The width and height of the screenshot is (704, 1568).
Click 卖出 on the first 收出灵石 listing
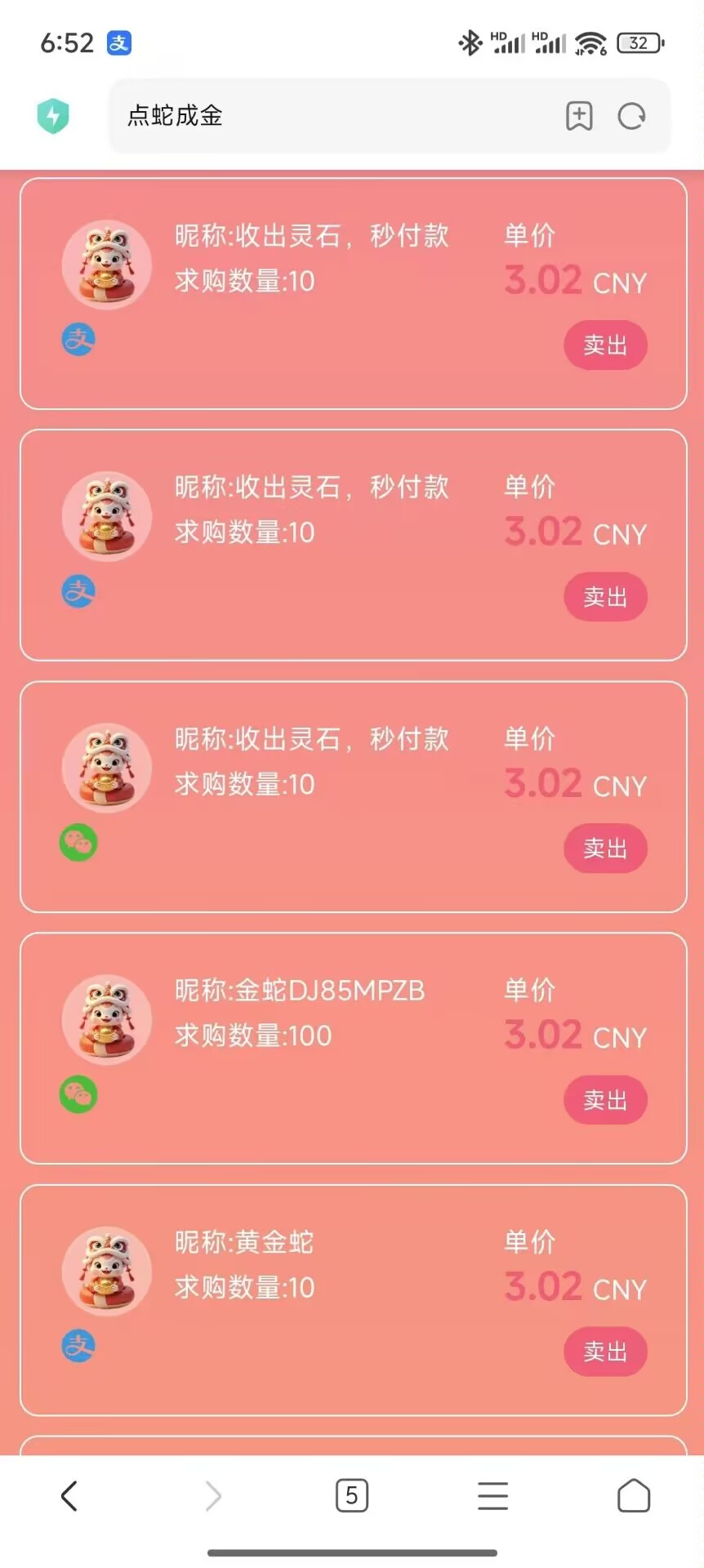(605, 345)
